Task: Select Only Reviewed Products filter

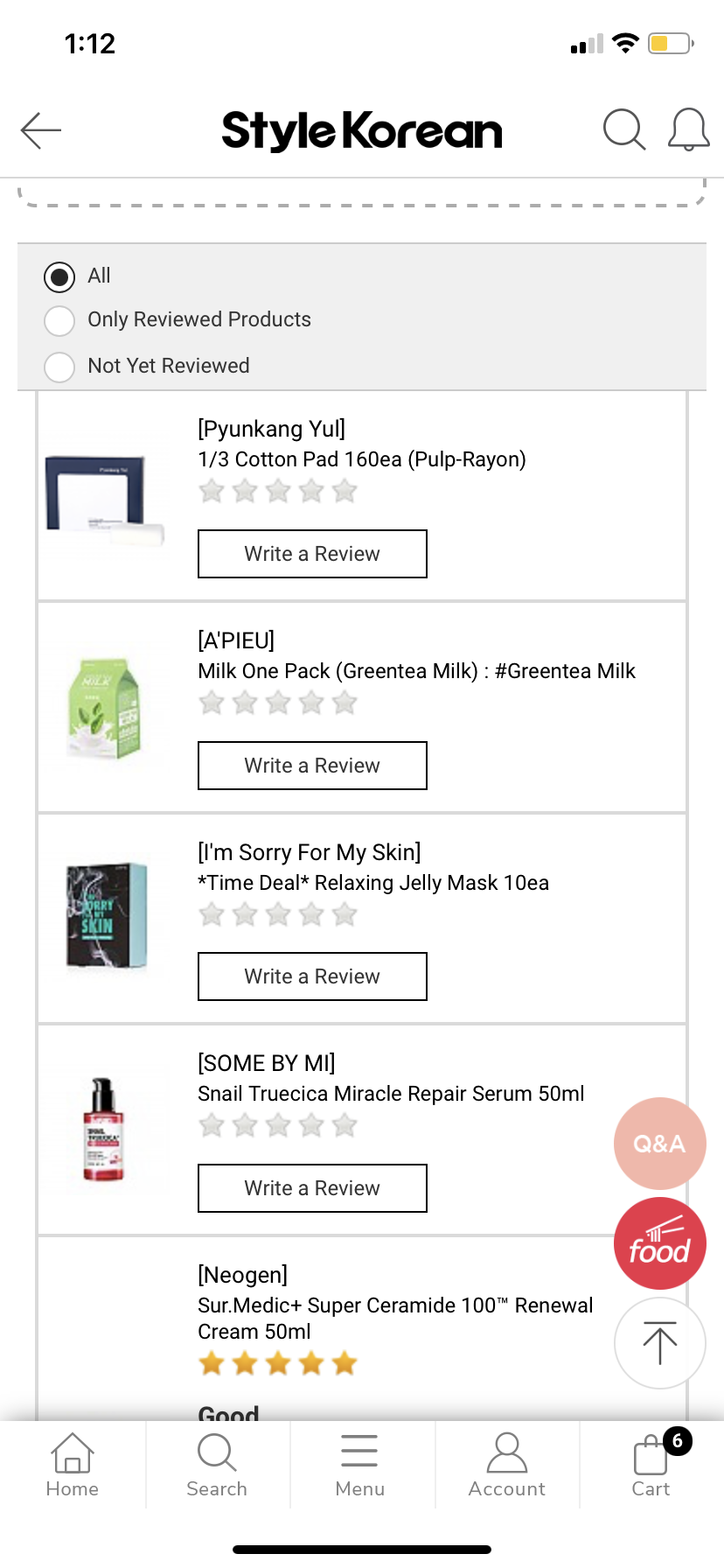Action: tap(59, 320)
